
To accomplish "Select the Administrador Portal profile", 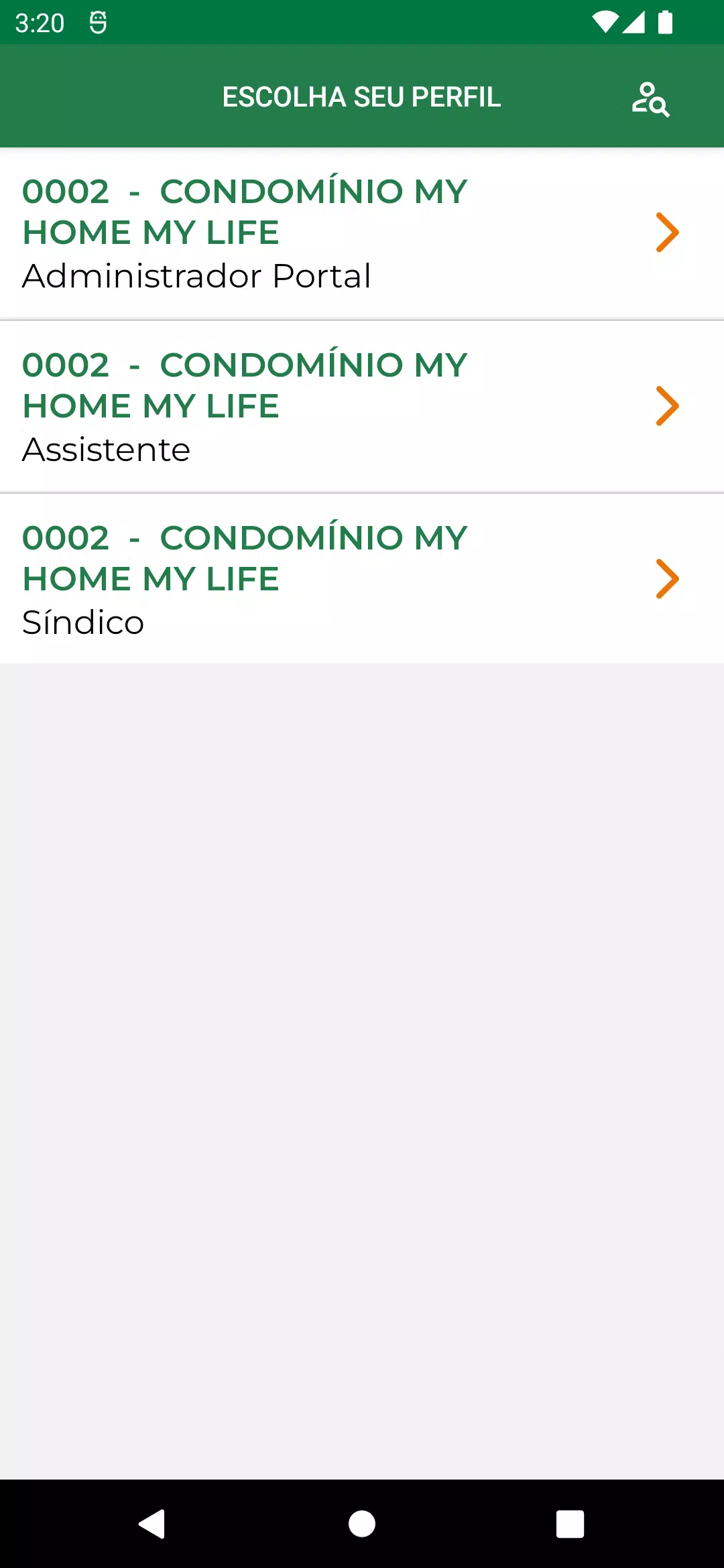I will pyautogui.click(x=362, y=233).
